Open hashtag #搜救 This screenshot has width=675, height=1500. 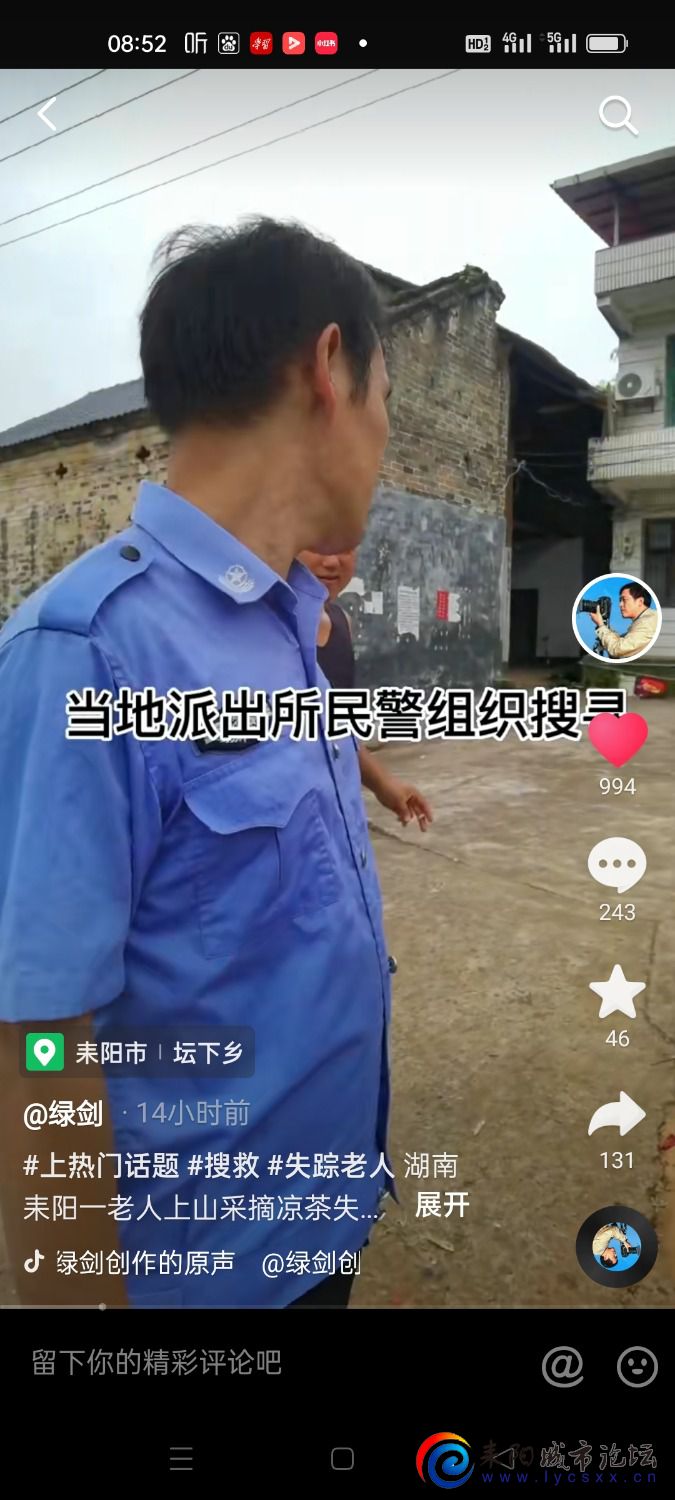click(x=224, y=1165)
